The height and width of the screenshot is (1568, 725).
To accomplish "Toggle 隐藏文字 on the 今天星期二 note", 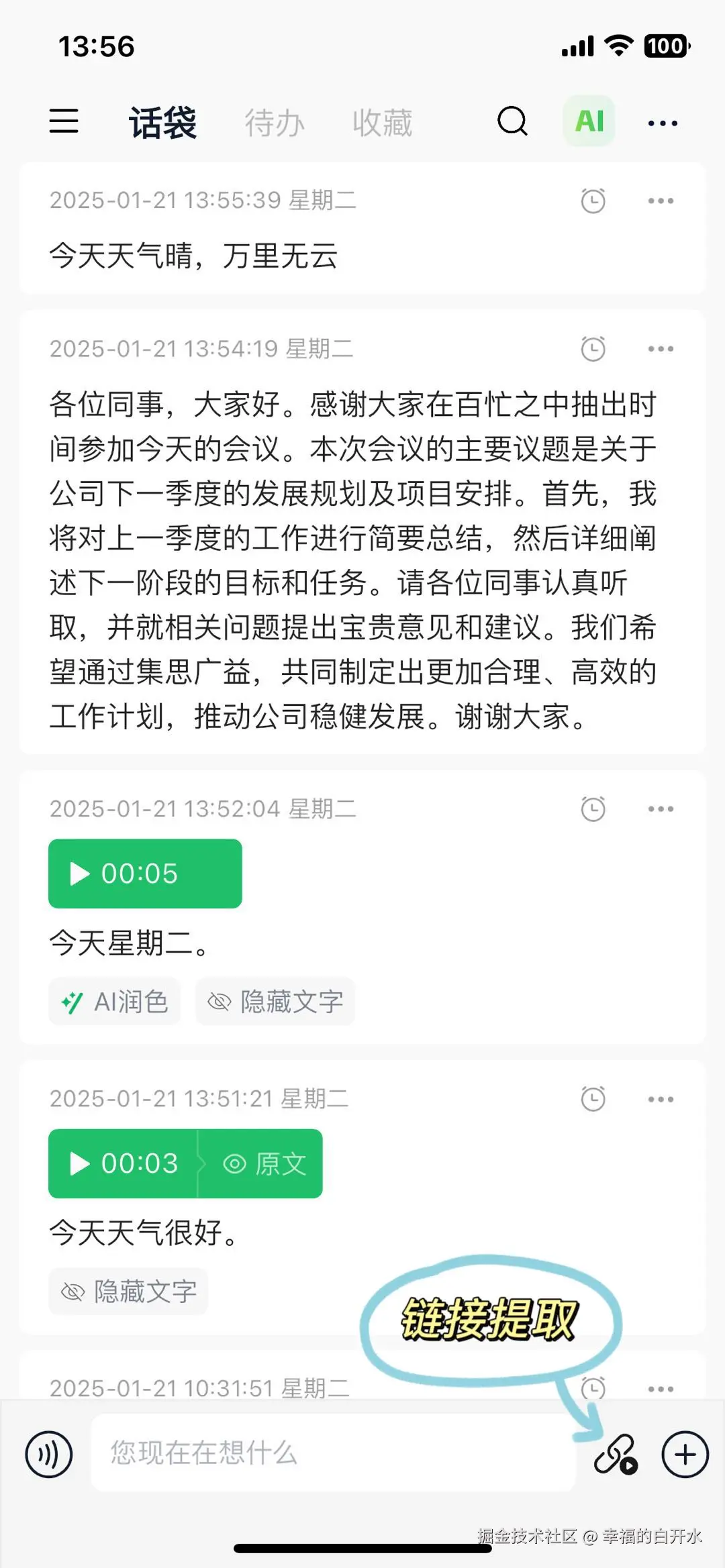I will click(275, 1002).
